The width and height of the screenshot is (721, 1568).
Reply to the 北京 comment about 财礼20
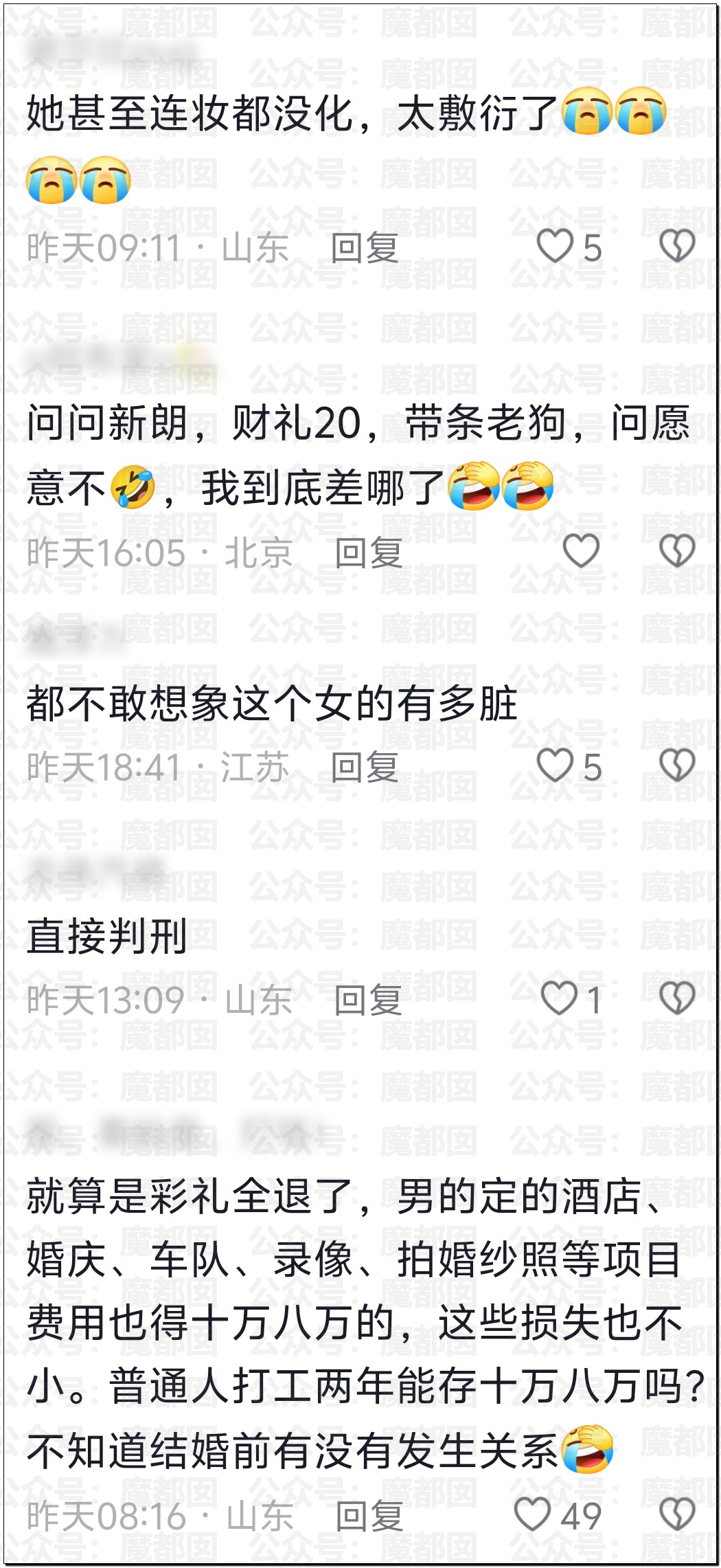(x=368, y=553)
